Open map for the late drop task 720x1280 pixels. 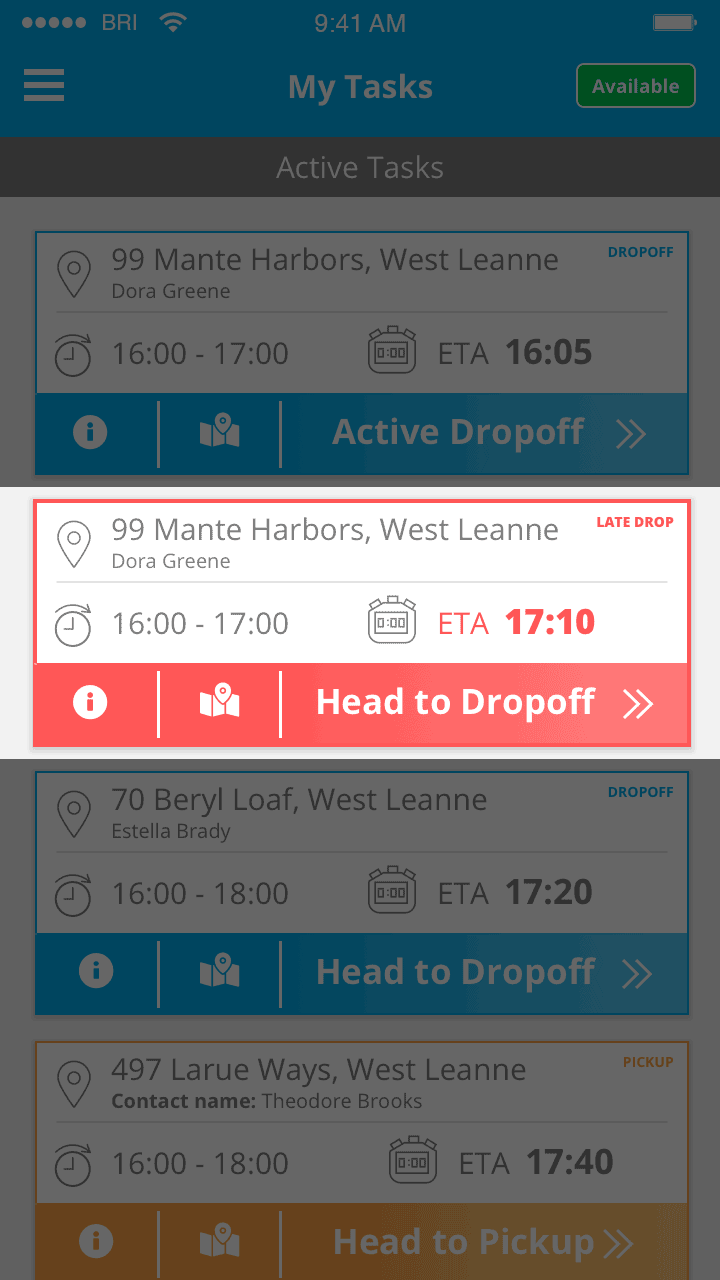[x=220, y=703]
